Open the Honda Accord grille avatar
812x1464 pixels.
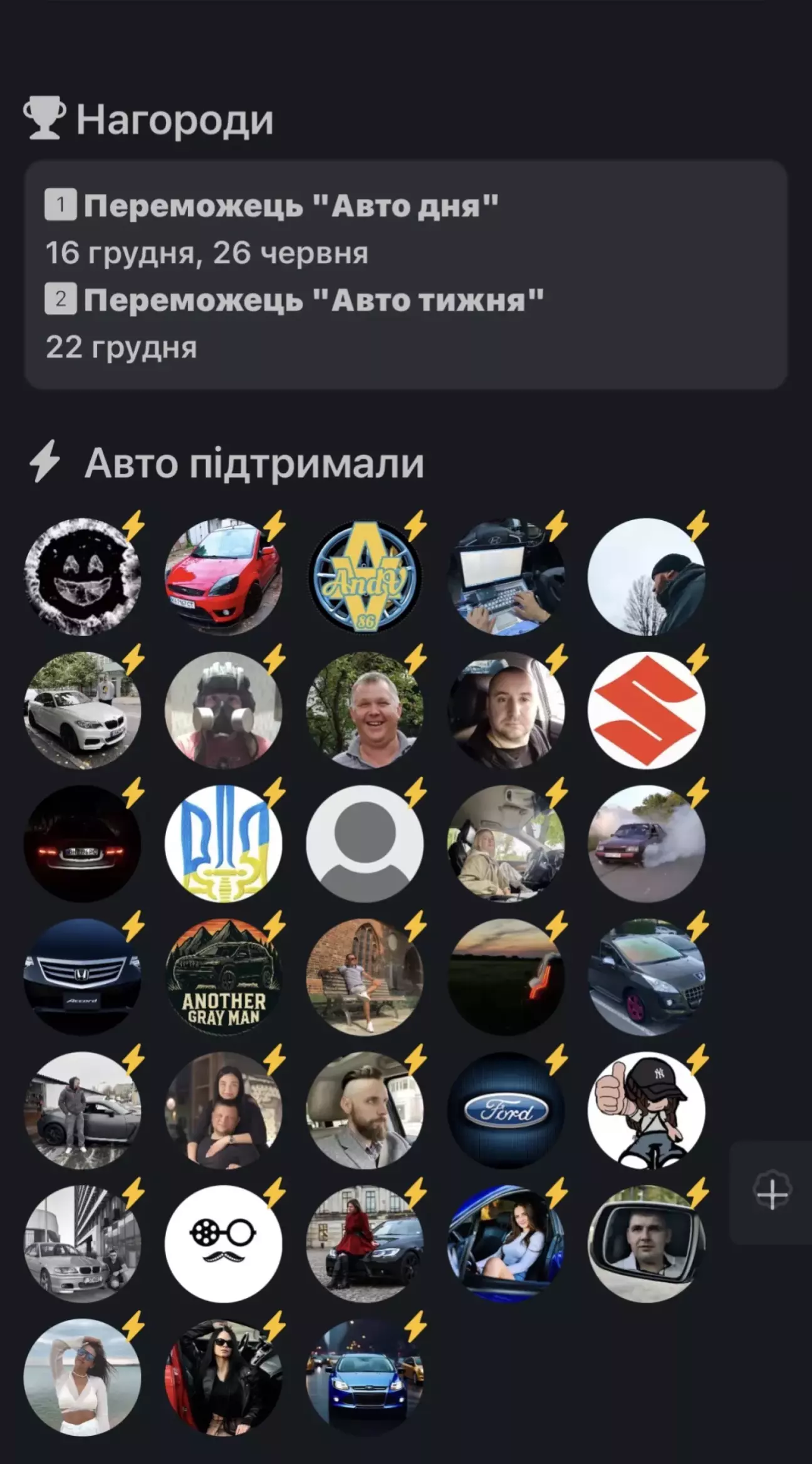pos(82,977)
